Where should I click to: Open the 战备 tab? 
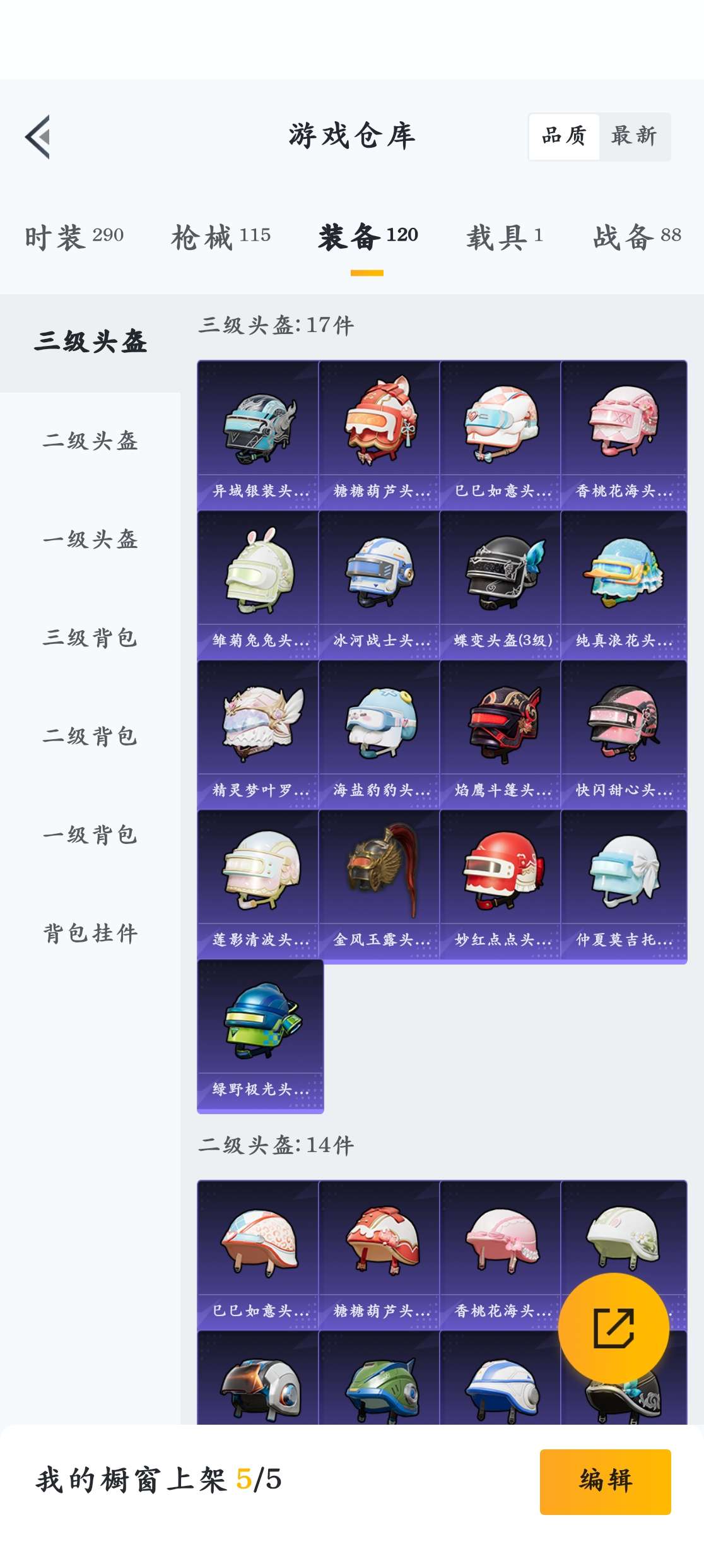click(637, 237)
